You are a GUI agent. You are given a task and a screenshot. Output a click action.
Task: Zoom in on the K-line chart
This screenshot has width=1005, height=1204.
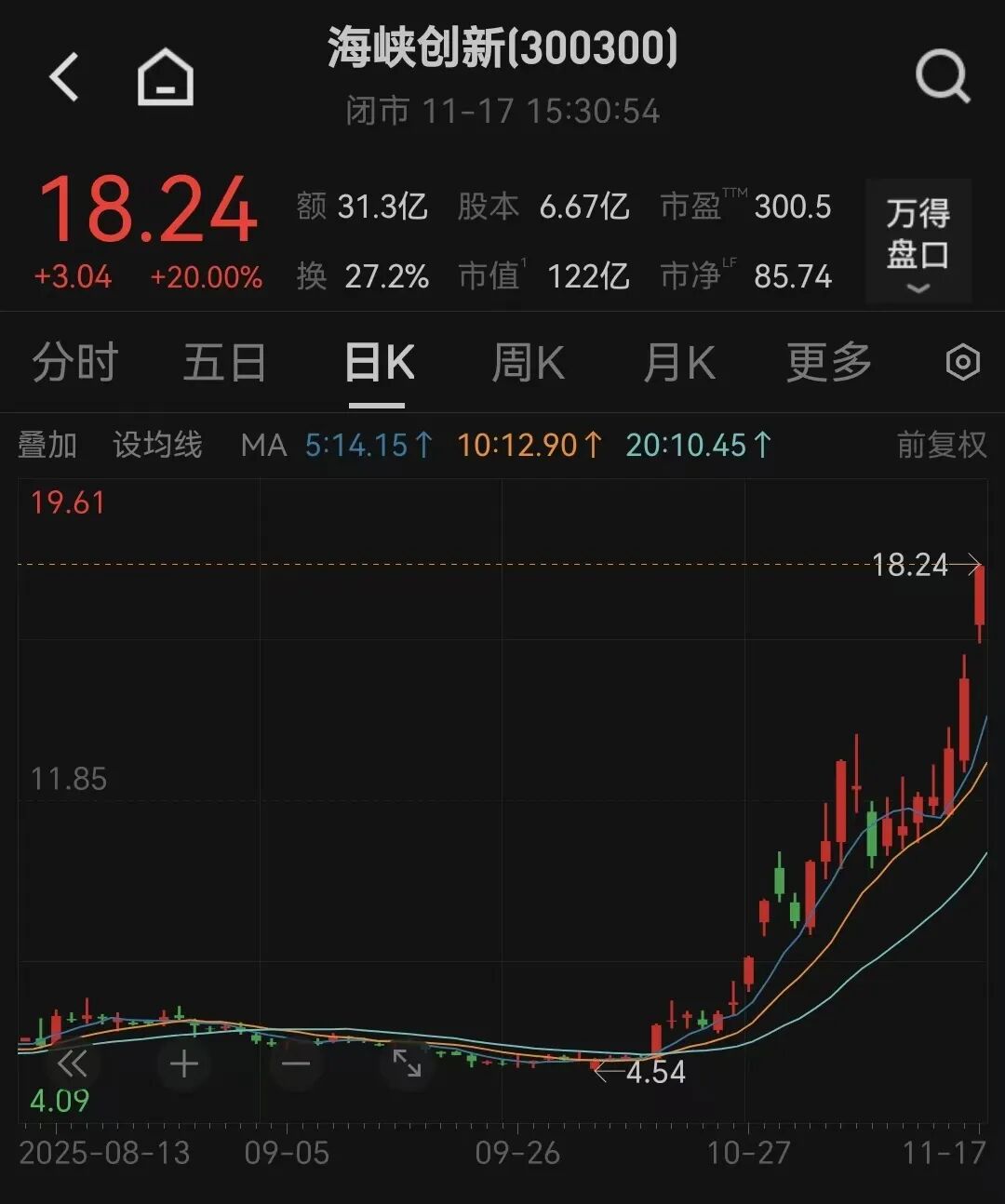(182, 1064)
